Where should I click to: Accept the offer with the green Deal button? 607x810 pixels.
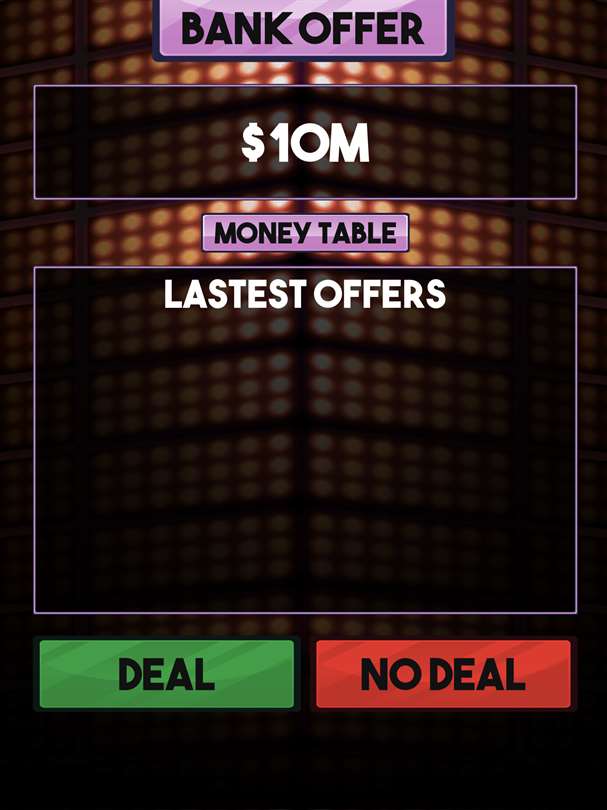click(166, 674)
